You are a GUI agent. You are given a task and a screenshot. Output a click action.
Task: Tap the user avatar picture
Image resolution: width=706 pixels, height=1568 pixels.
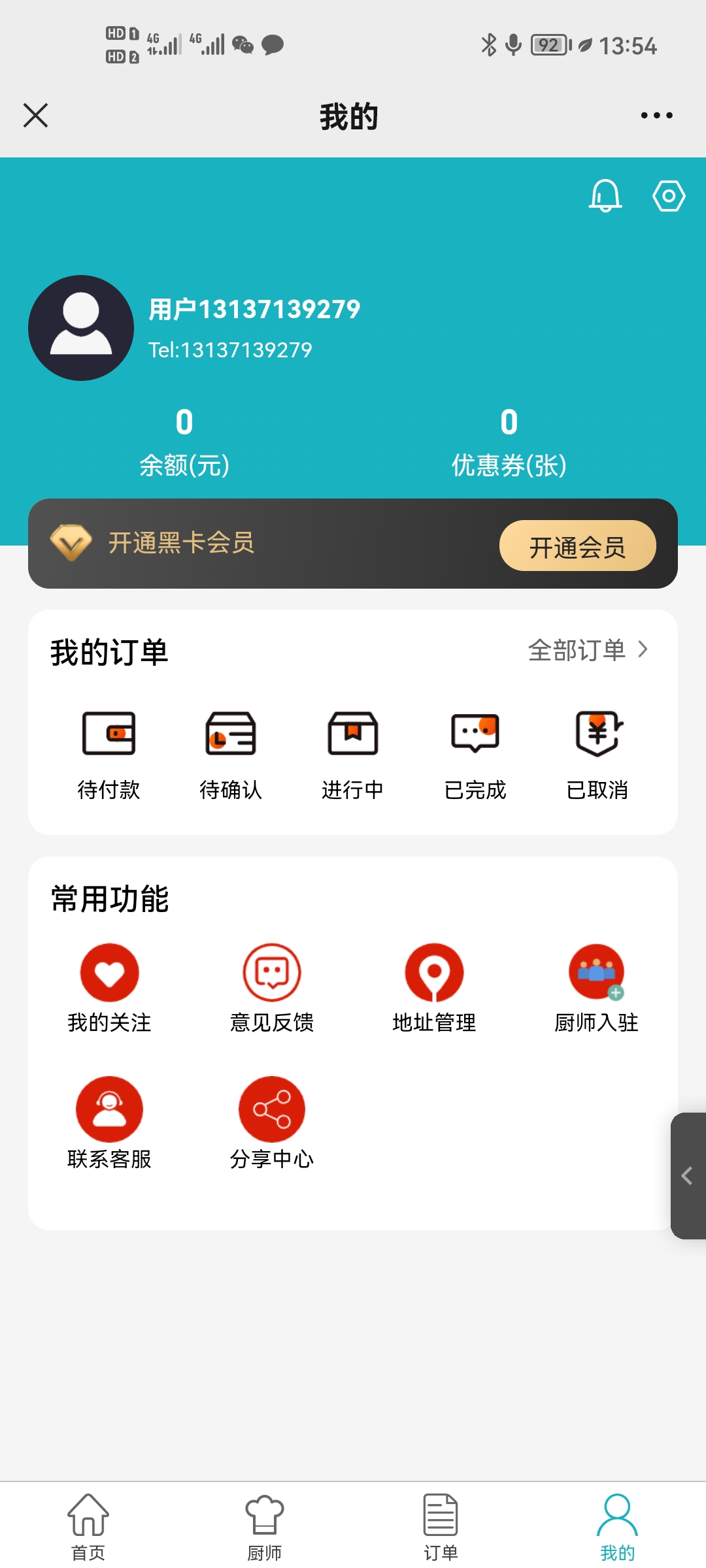point(81,328)
